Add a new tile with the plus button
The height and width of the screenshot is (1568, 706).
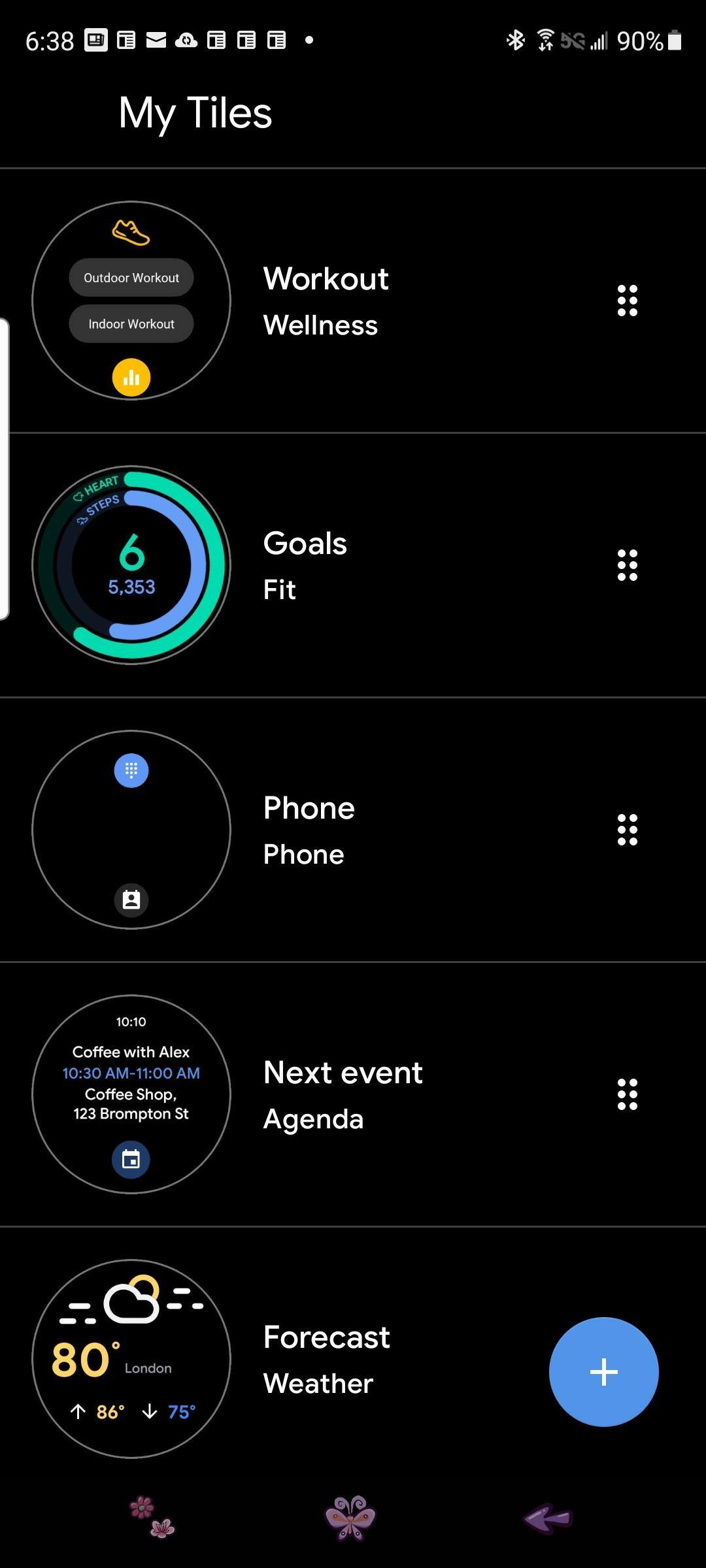point(603,1371)
